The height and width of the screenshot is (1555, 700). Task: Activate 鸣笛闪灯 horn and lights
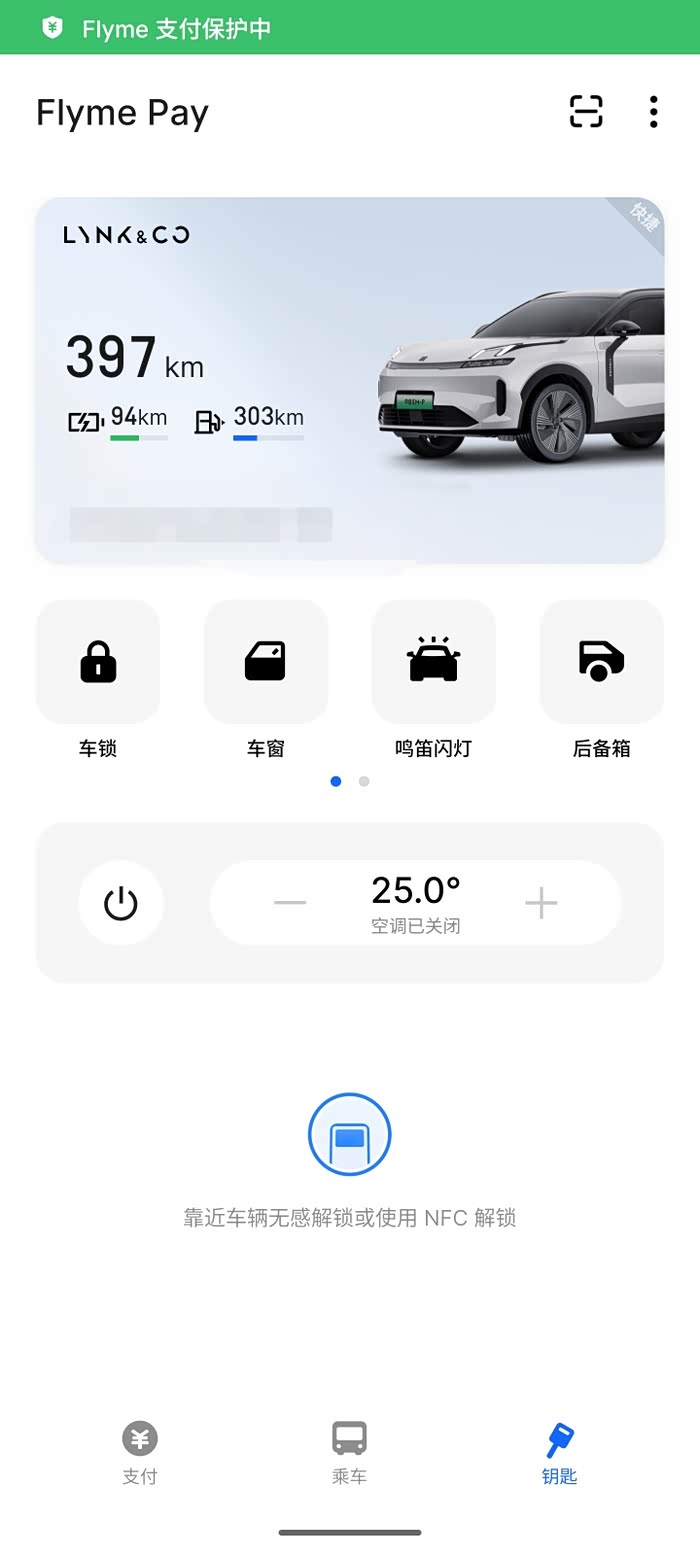(x=433, y=662)
